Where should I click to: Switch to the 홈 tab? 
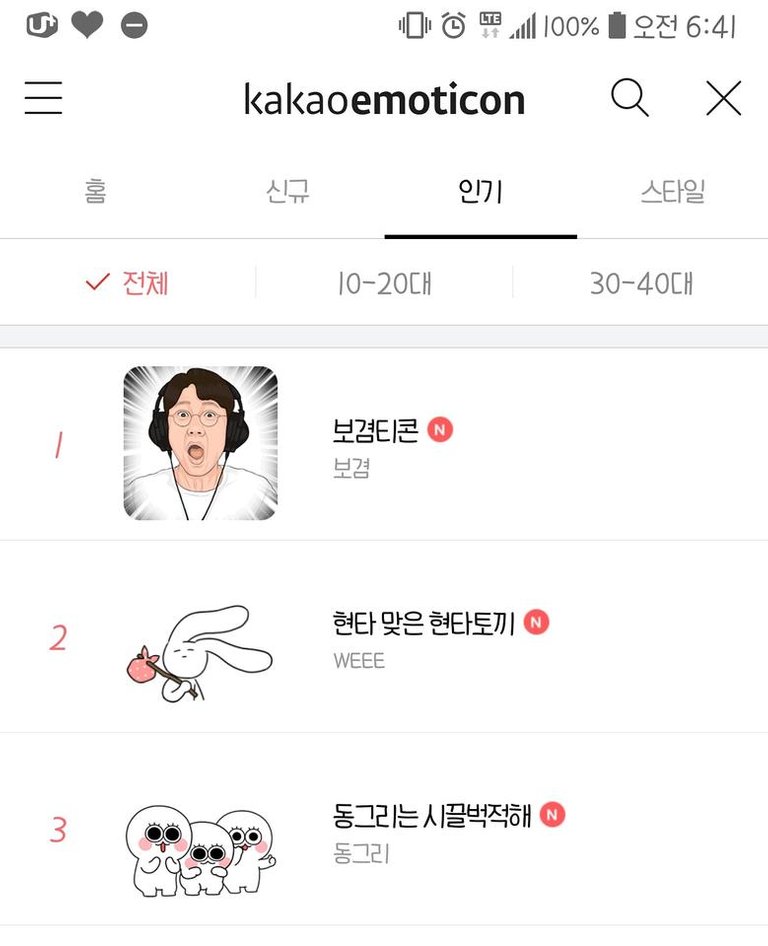[96, 191]
